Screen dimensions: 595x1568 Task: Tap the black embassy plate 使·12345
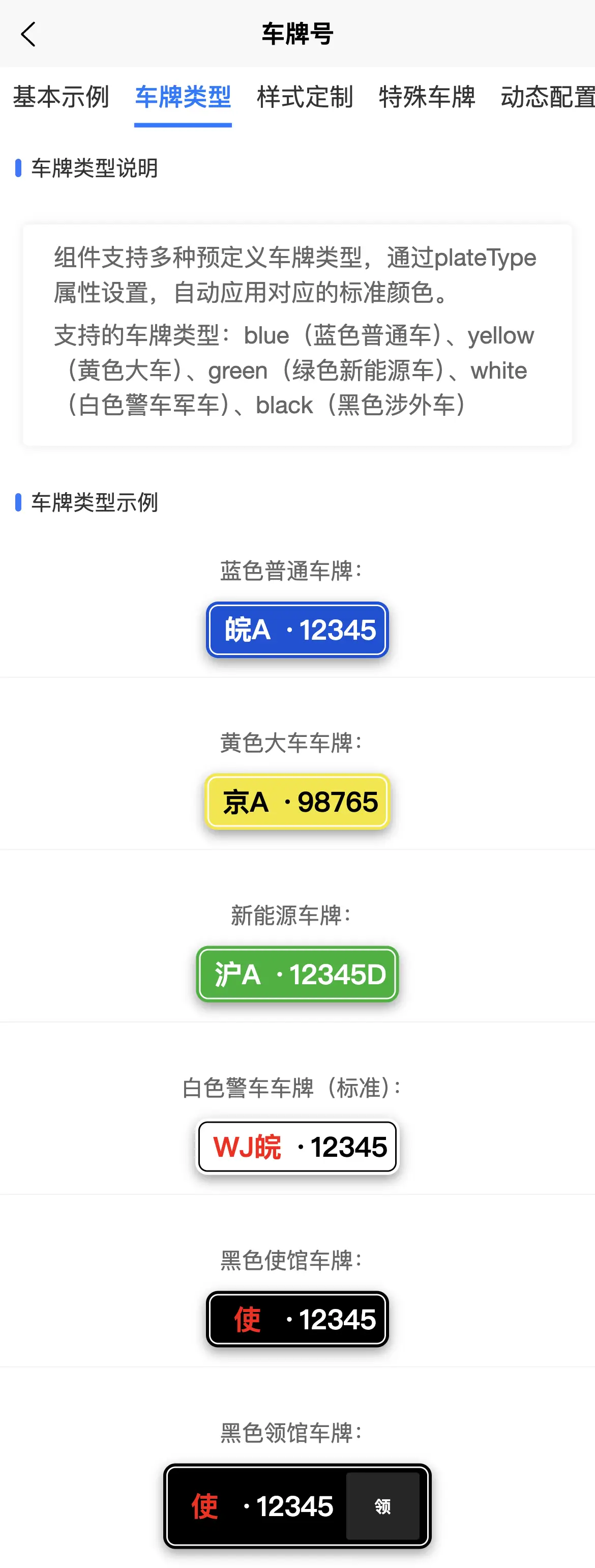click(x=297, y=1319)
